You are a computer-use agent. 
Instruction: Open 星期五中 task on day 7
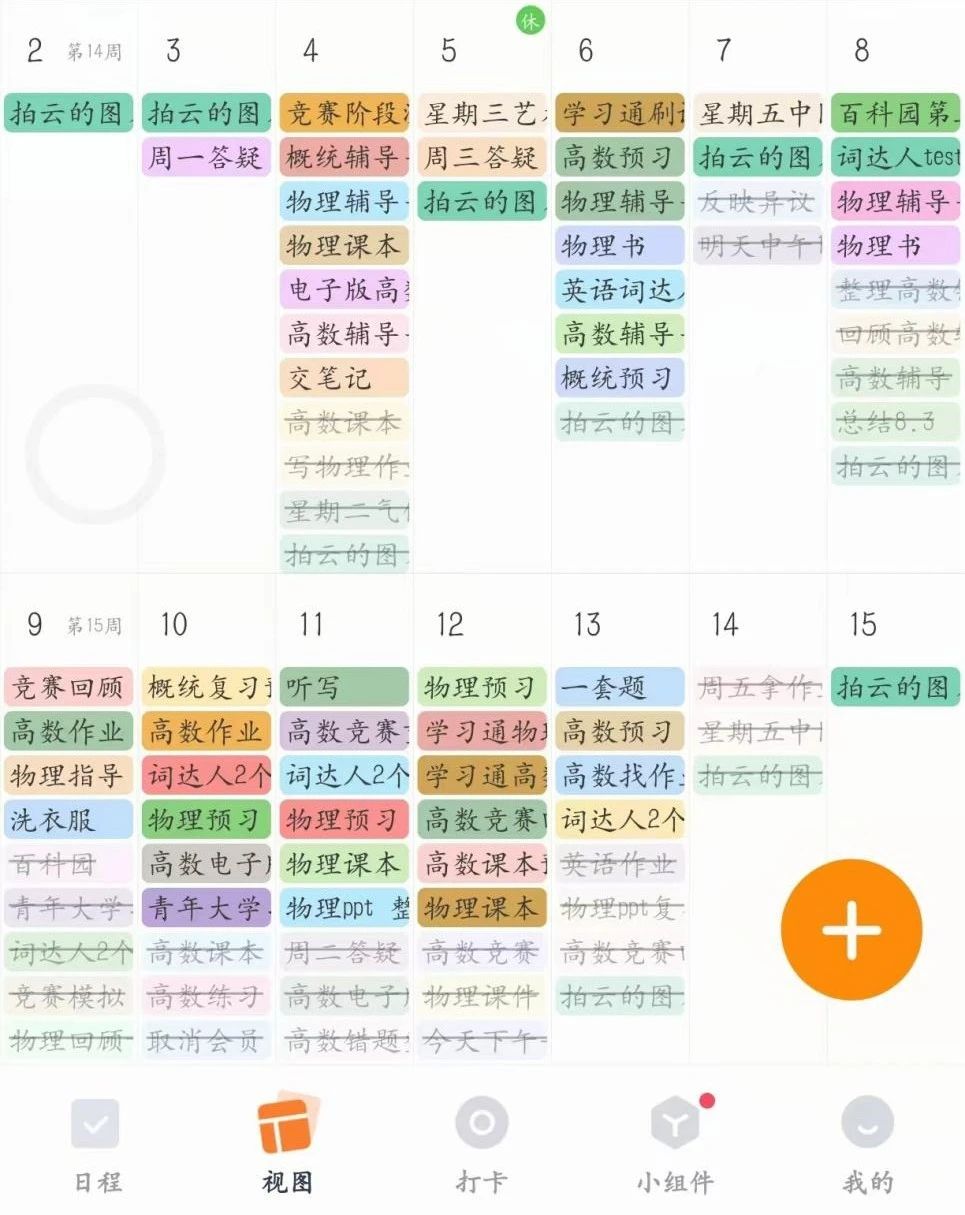tap(758, 113)
